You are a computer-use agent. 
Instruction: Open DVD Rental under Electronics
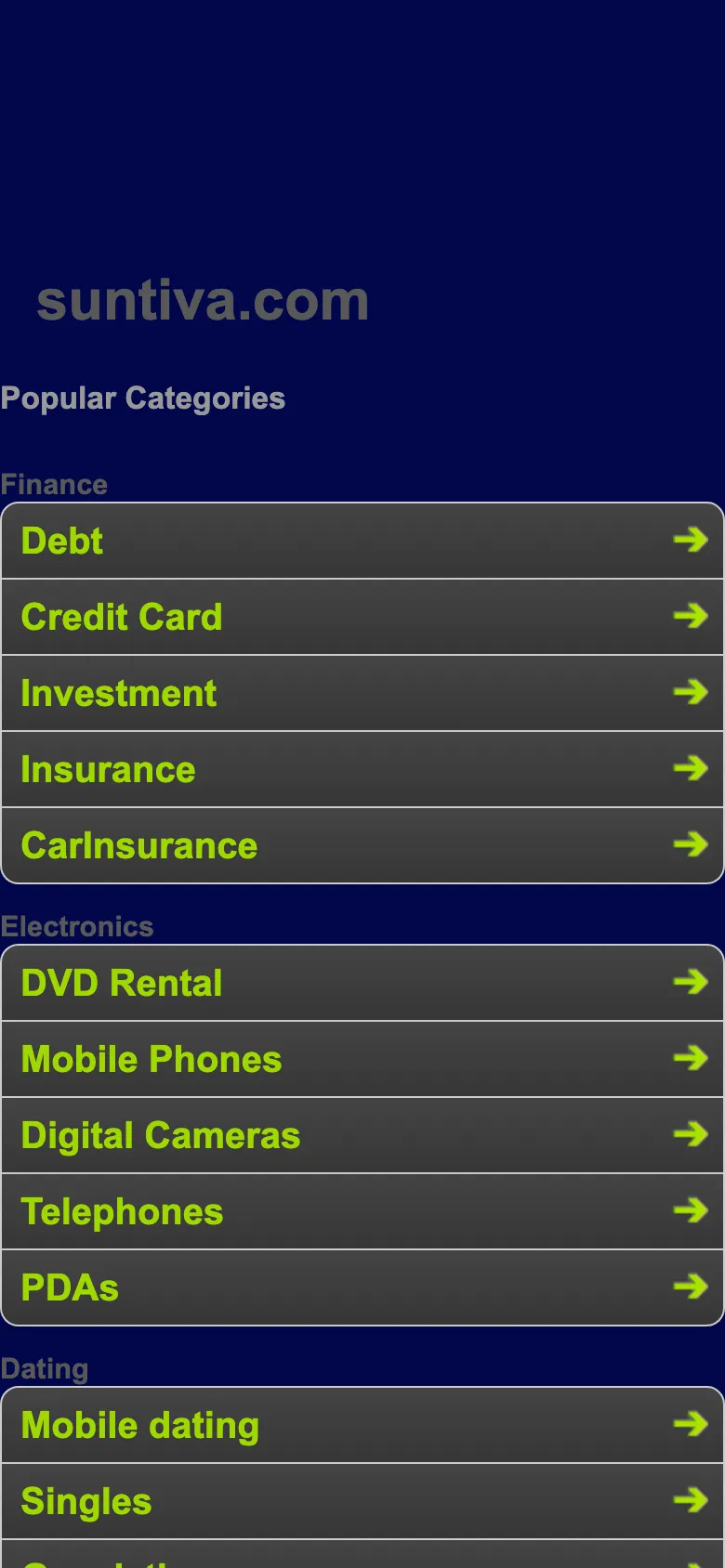tap(362, 983)
